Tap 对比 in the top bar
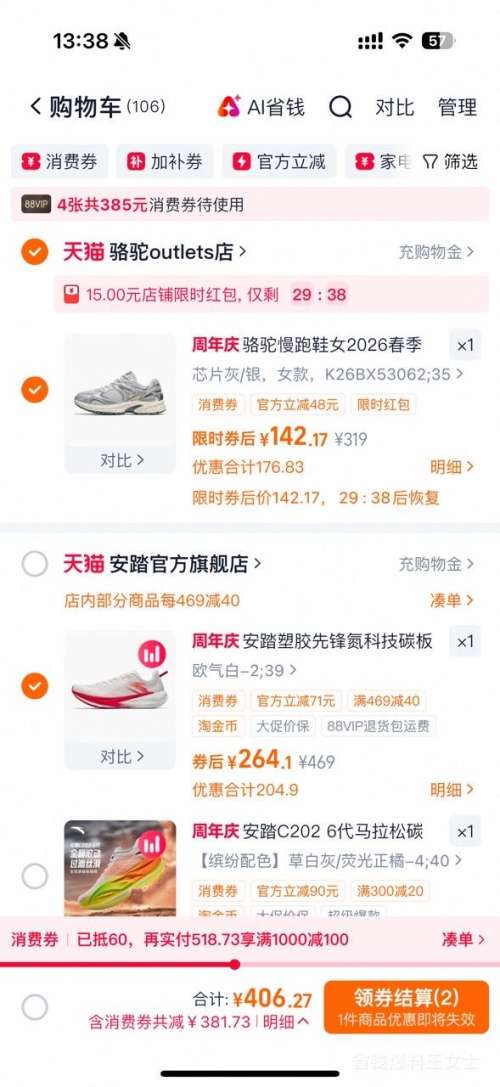The width and height of the screenshot is (500, 1087). click(395, 107)
